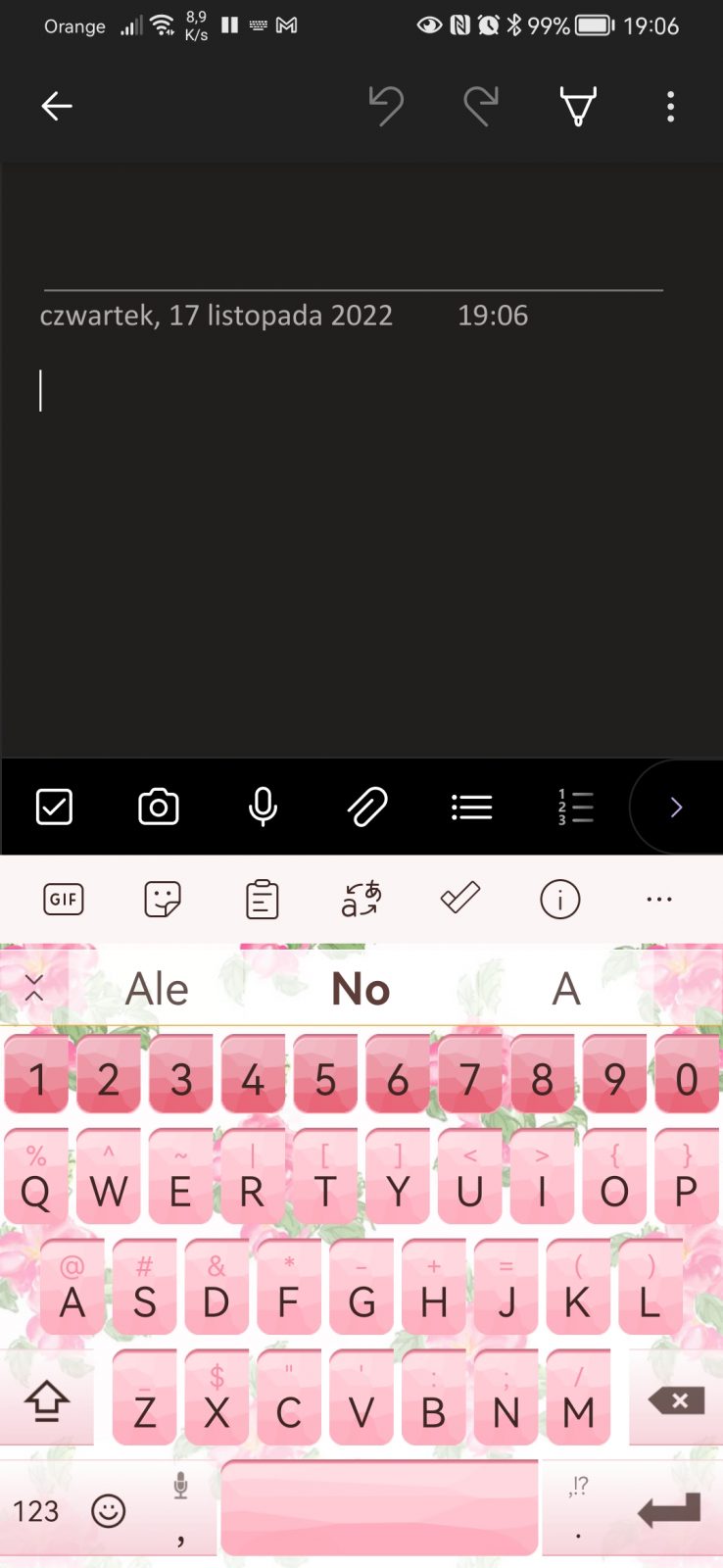Attach a file with the paperclip

click(x=367, y=808)
